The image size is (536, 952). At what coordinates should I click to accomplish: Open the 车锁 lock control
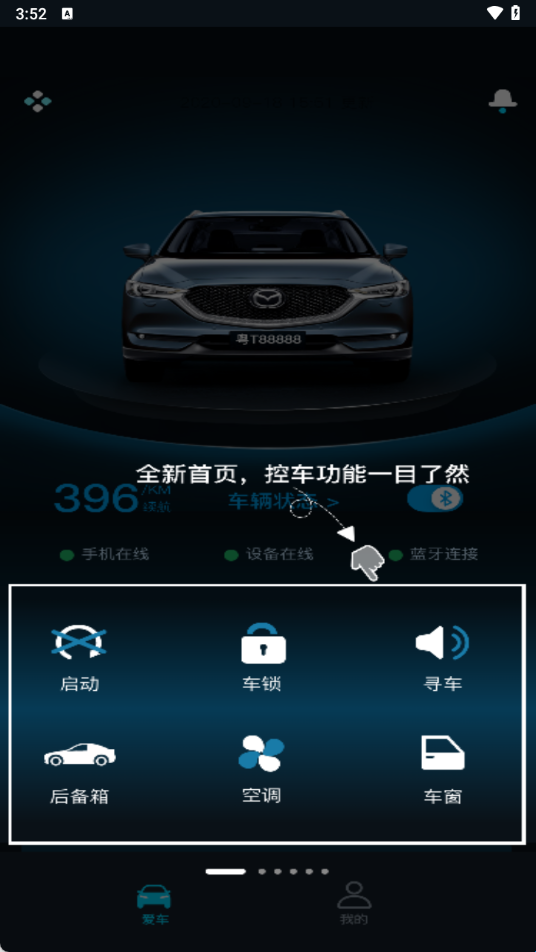(262, 658)
